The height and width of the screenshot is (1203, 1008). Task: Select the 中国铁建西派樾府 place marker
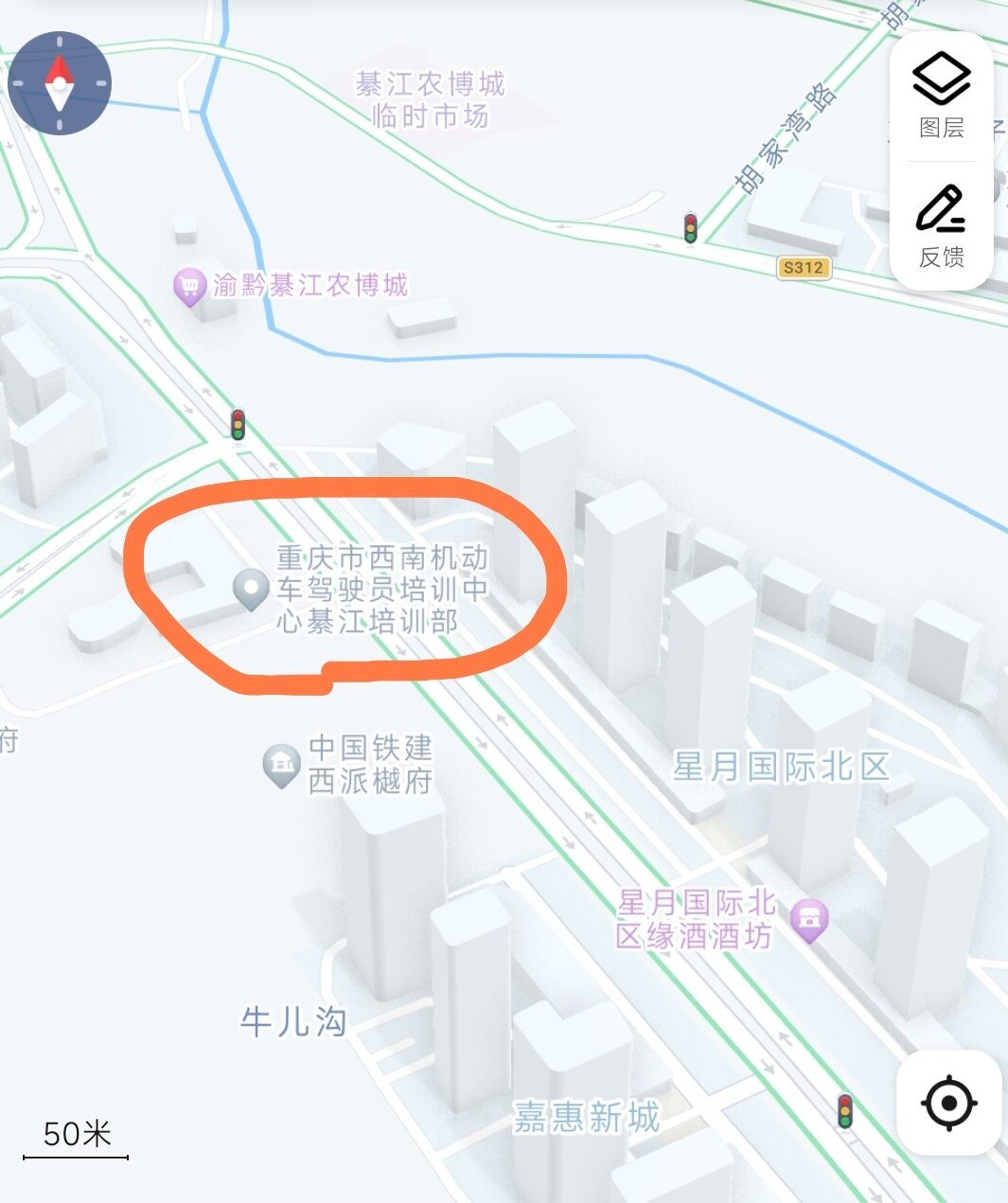[x=281, y=764]
